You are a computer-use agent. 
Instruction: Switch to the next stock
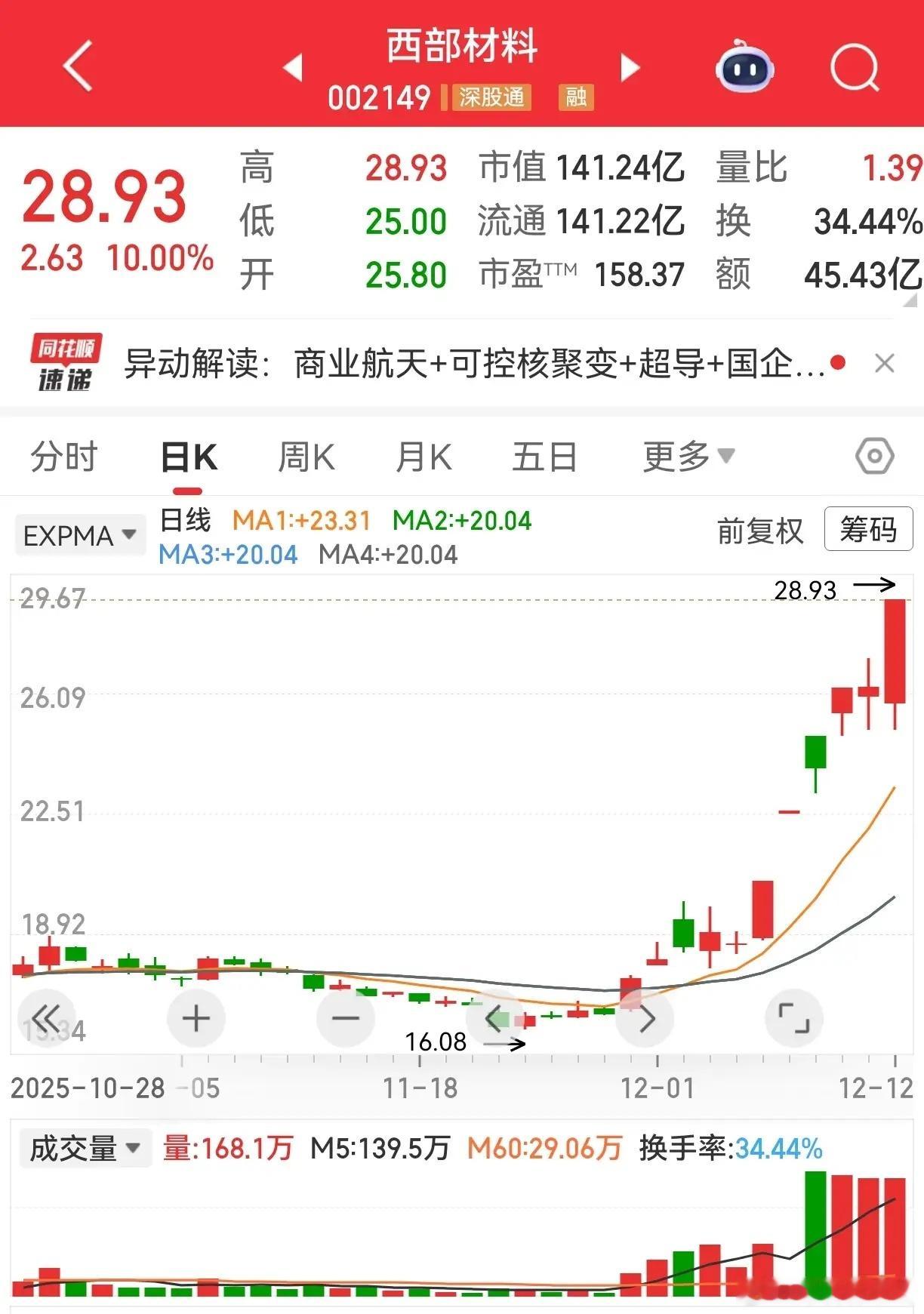(630, 67)
